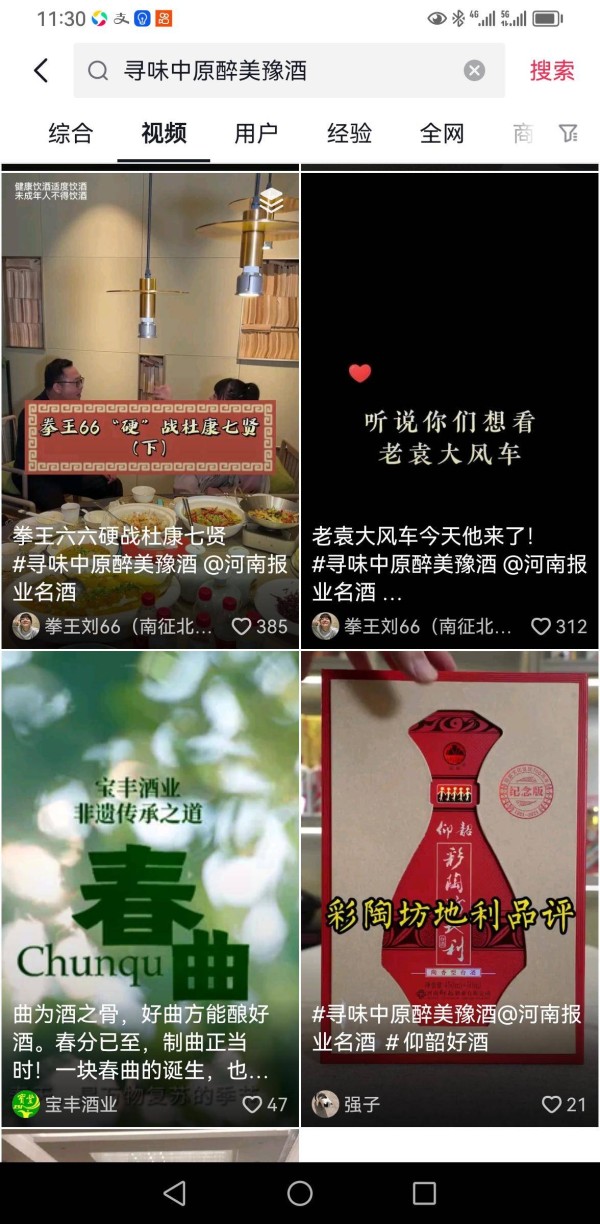Play the 老袁大风车今天他来了 video
600x1224 pixels.
(x=449, y=380)
